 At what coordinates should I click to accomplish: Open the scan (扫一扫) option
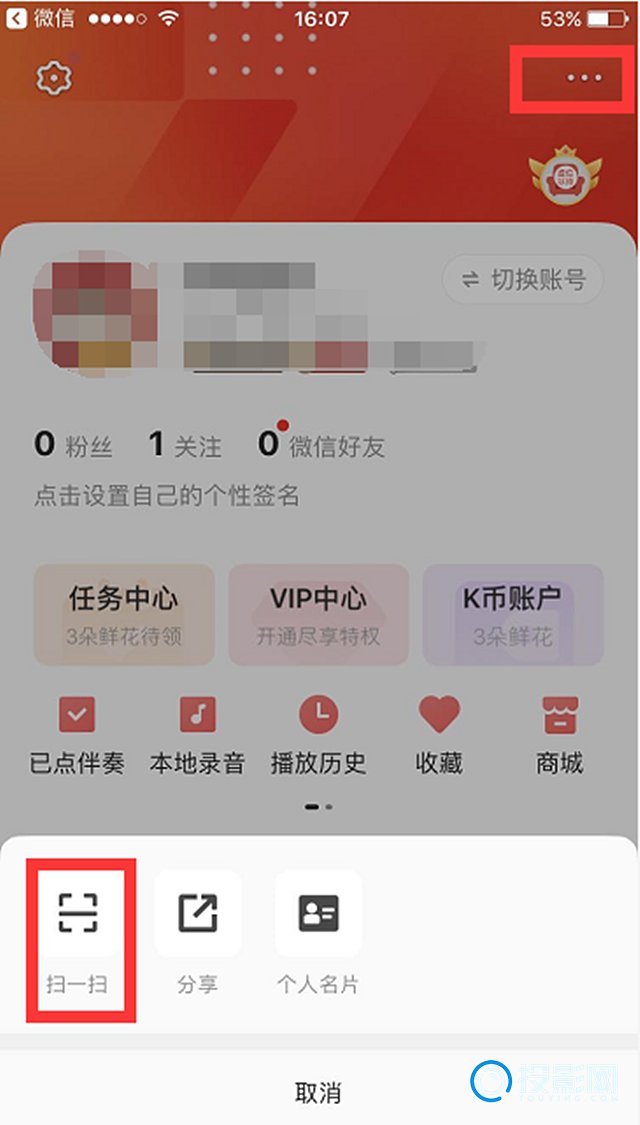pyautogui.click(x=78, y=930)
